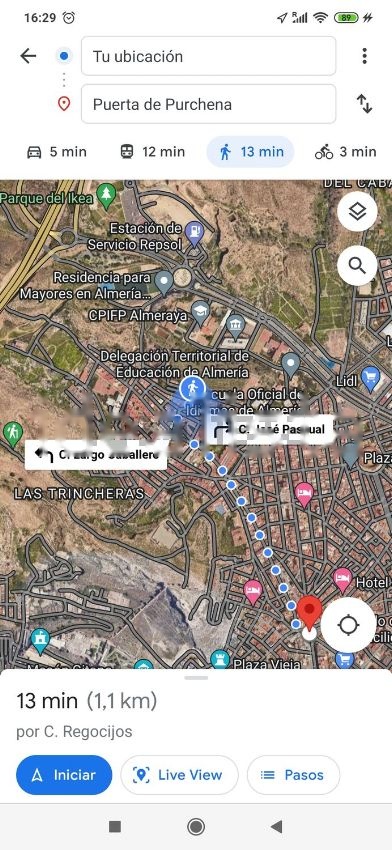Expand the route details sheet handle
The width and height of the screenshot is (392, 850).
point(196,678)
